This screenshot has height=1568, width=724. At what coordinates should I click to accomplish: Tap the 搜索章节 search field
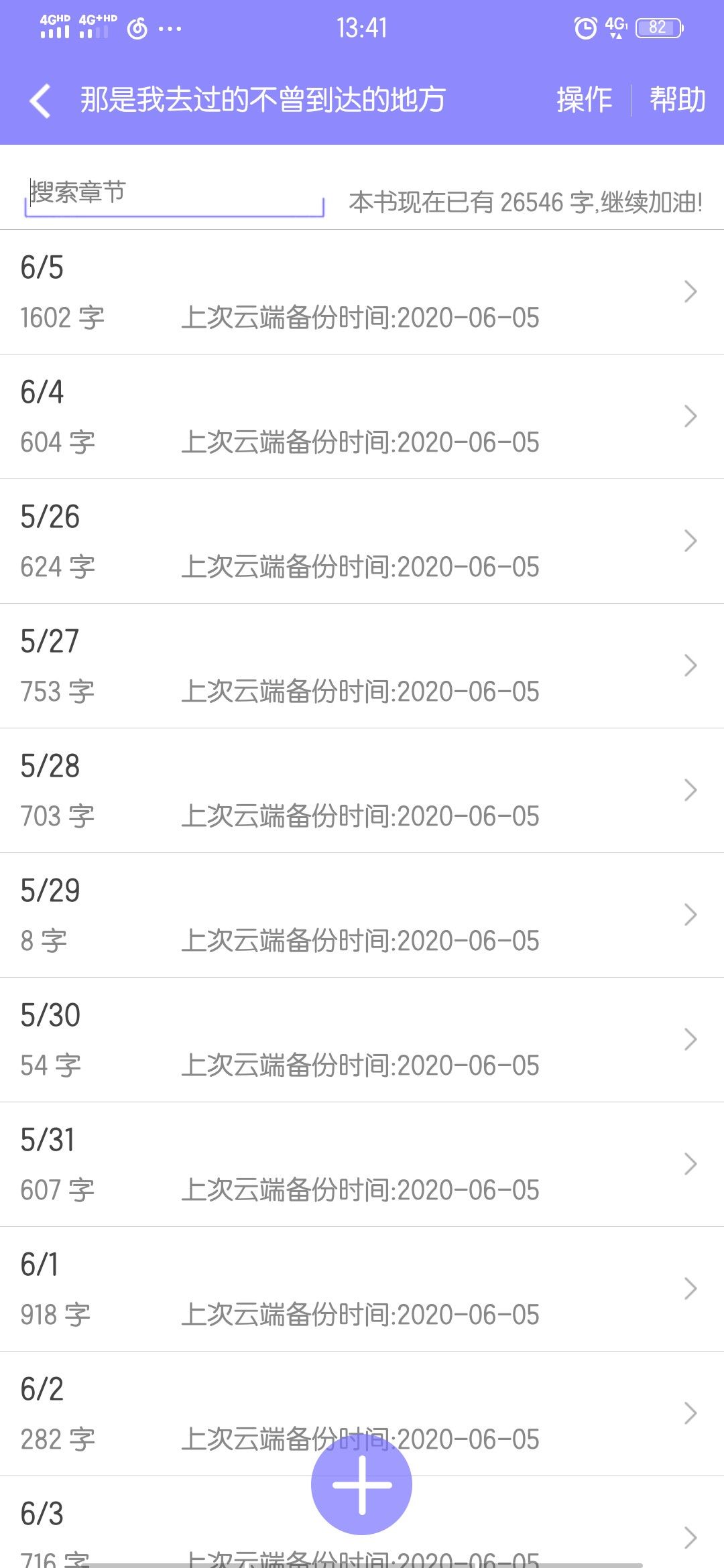click(x=174, y=194)
